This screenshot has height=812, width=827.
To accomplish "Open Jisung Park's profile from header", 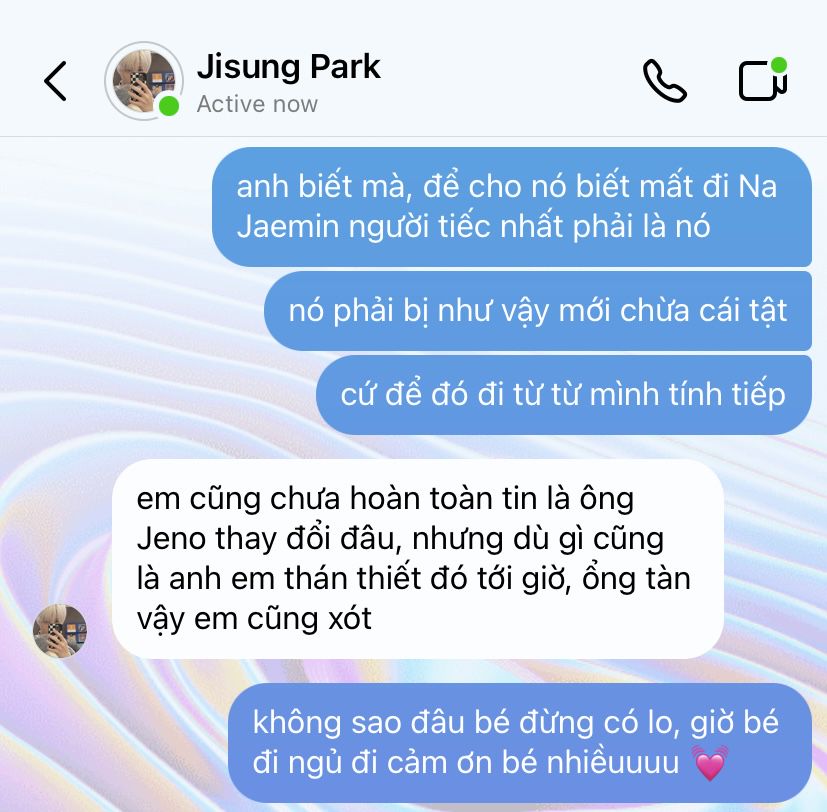I will [x=288, y=68].
